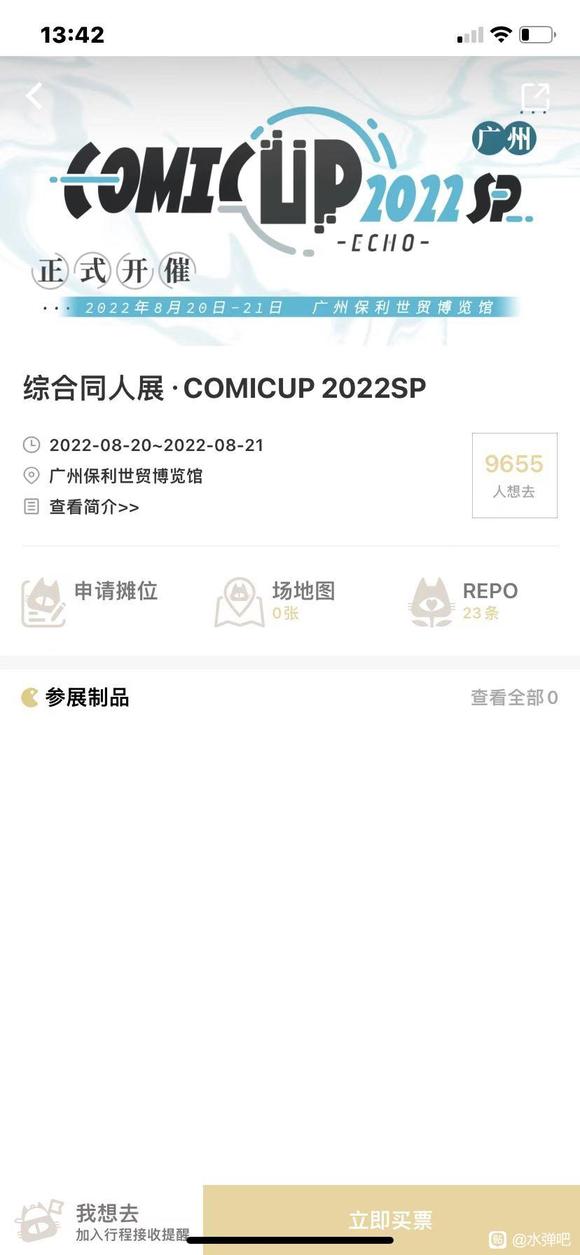
Task: Open the COMICUP 2022 SP banner image
Action: [x=290, y=200]
